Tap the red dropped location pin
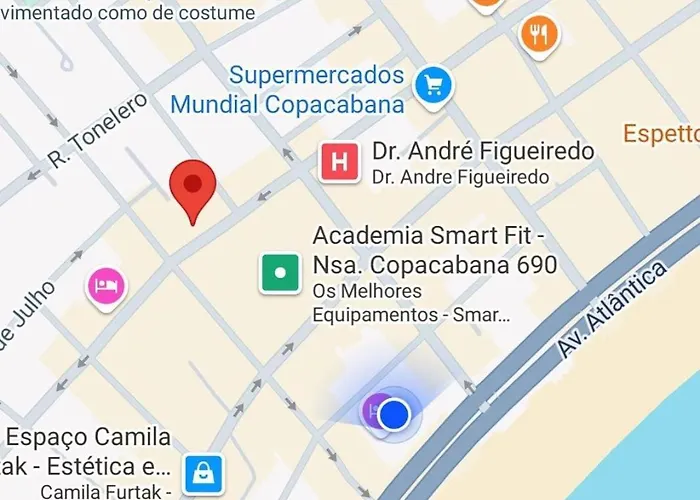Viewport: 700px width, 500px height. point(194,188)
